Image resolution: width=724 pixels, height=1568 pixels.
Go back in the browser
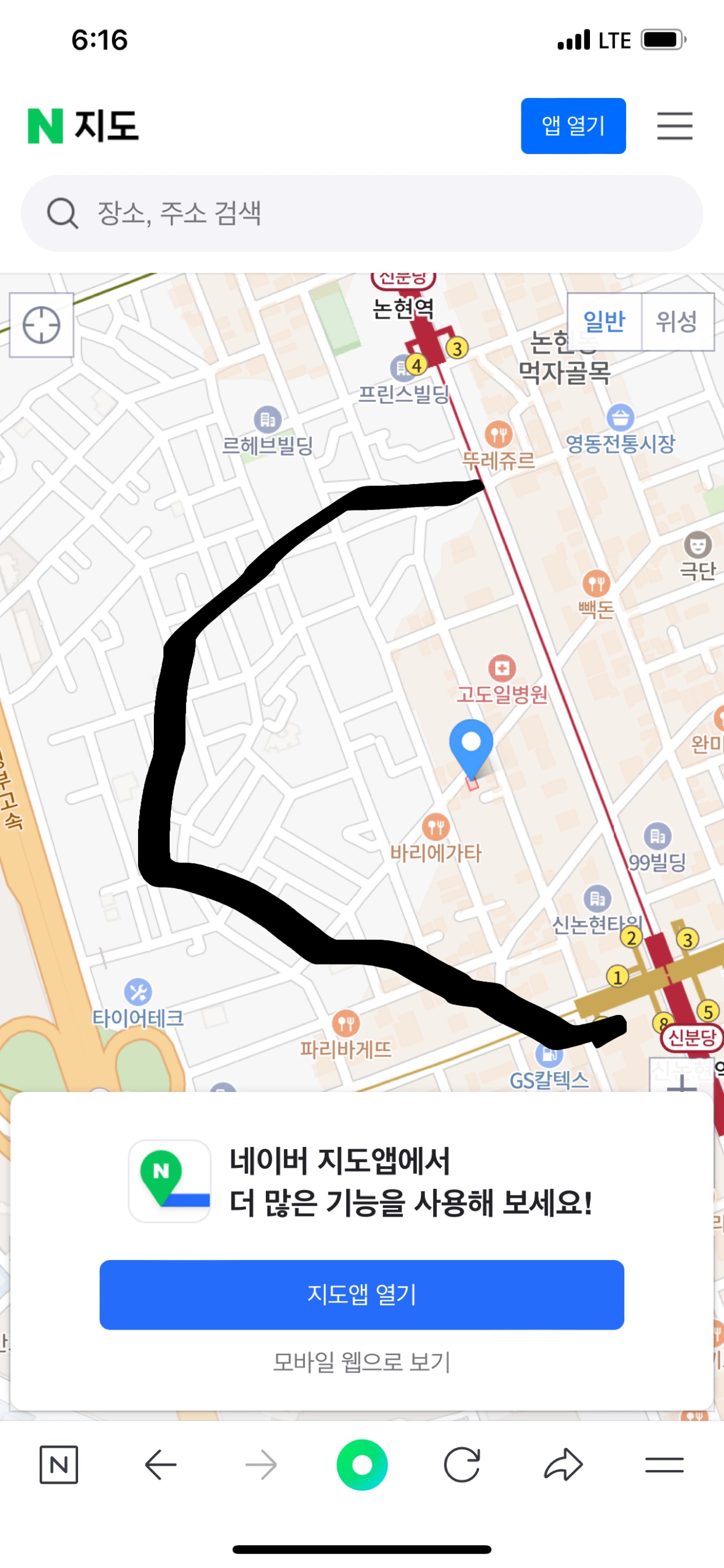click(161, 1465)
